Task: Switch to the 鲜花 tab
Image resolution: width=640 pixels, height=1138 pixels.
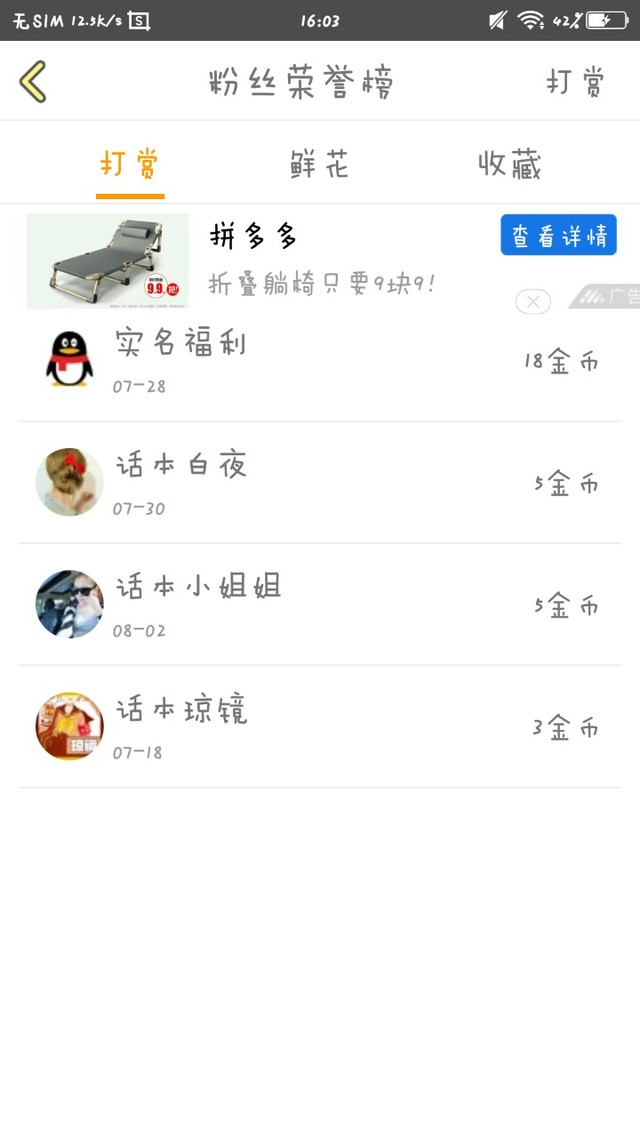Action: pos(319,164)
